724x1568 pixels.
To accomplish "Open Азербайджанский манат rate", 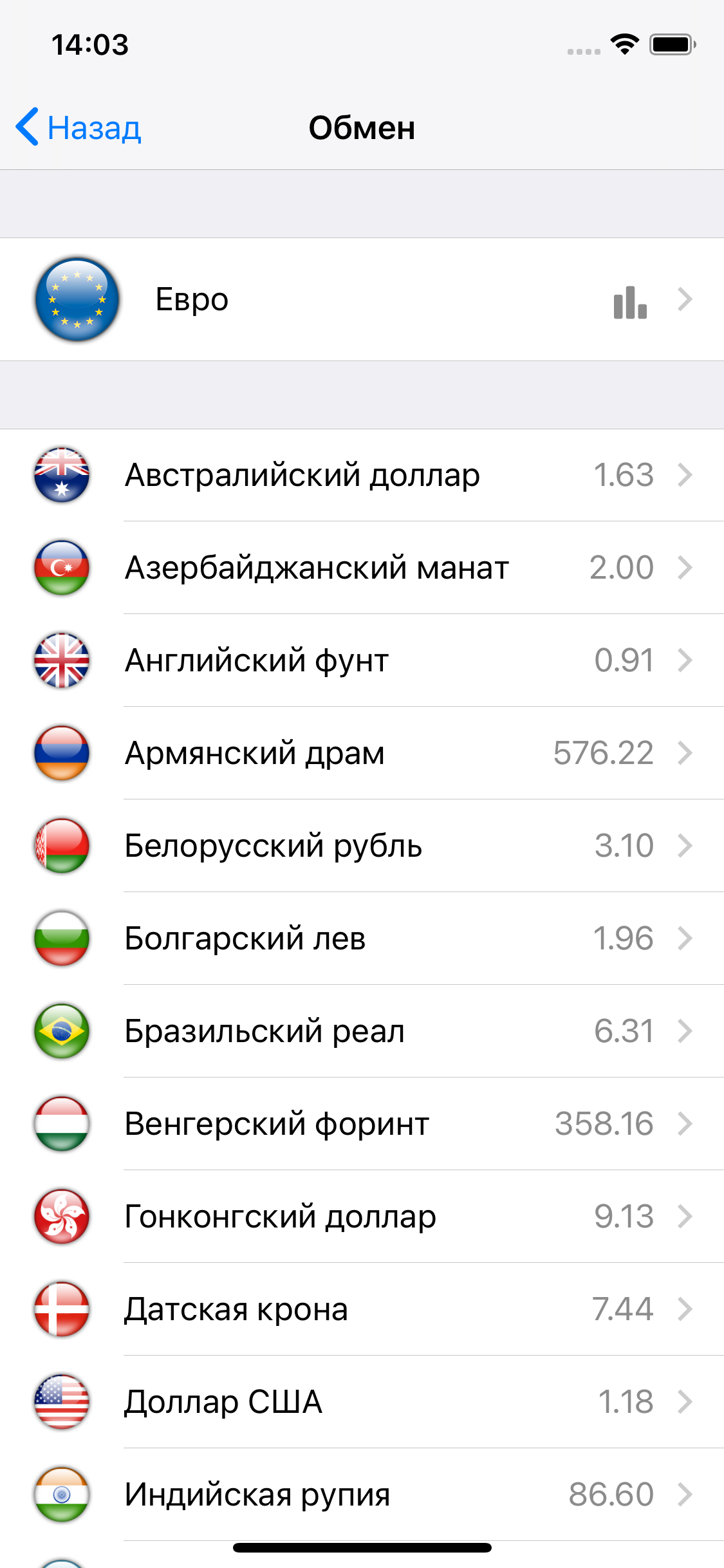I will pos(362,568).
